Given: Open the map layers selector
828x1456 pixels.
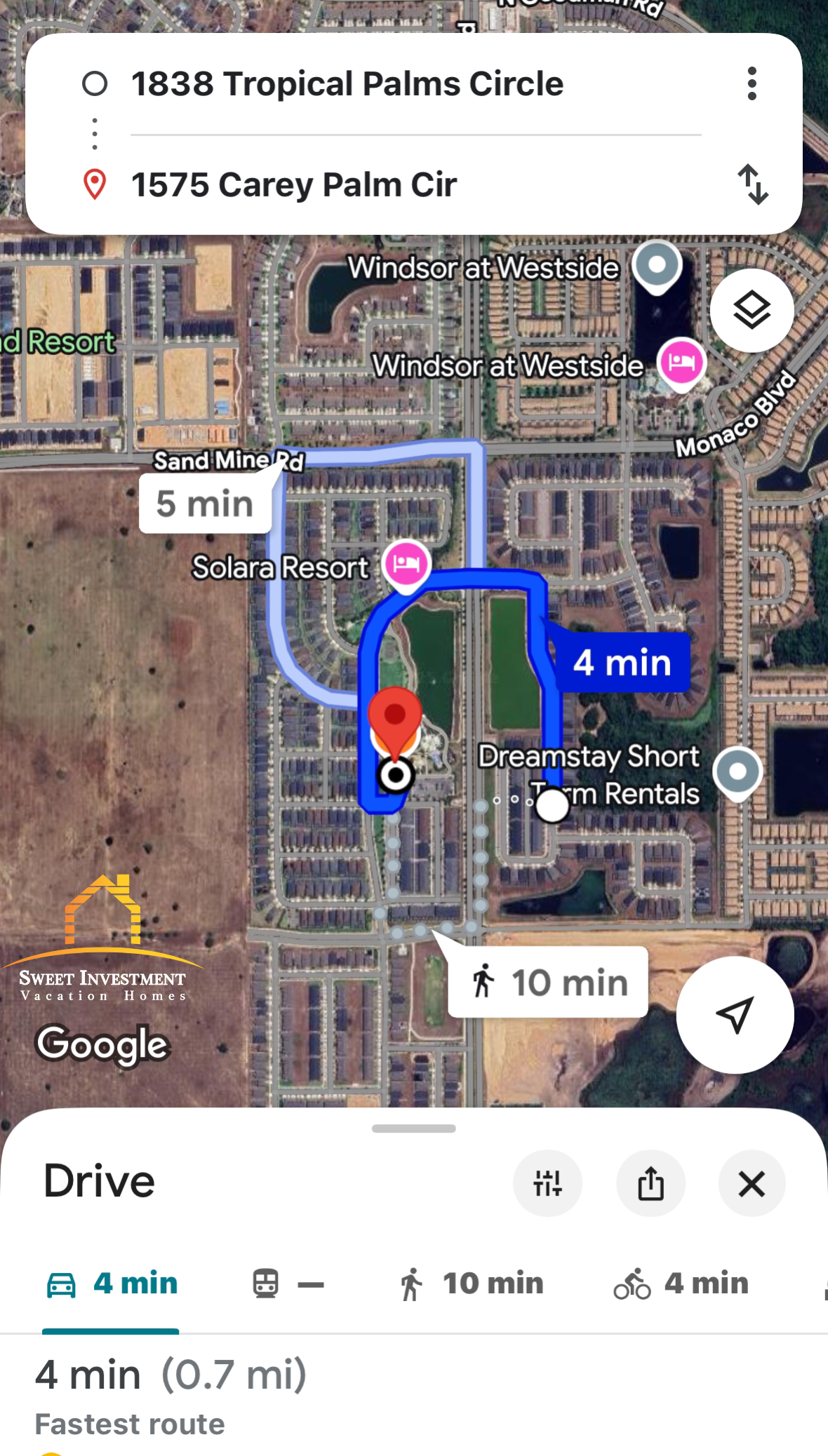Looking at the screenshot, I should [x=752, y=311].
